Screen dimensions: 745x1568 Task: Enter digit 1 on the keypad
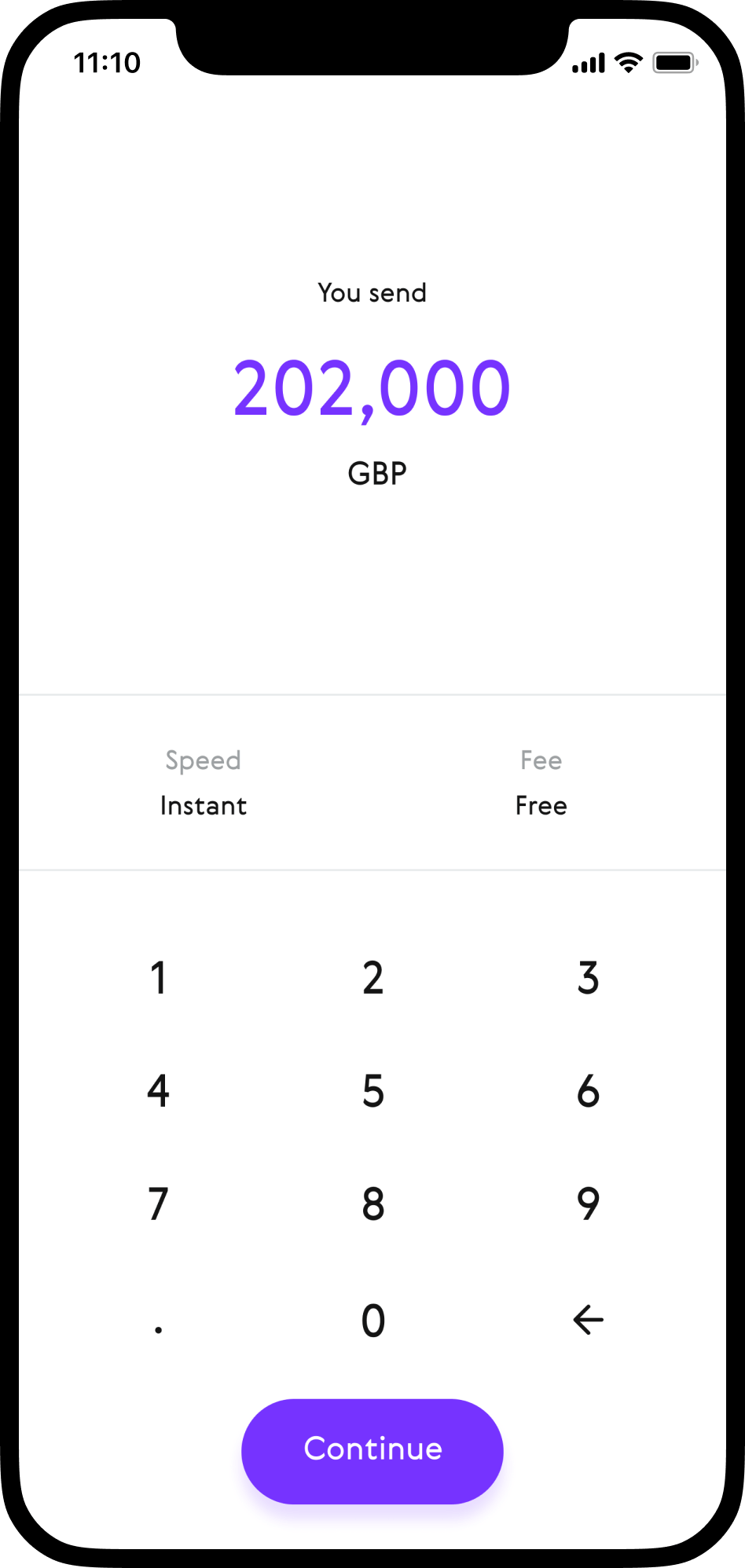[158, 978]
